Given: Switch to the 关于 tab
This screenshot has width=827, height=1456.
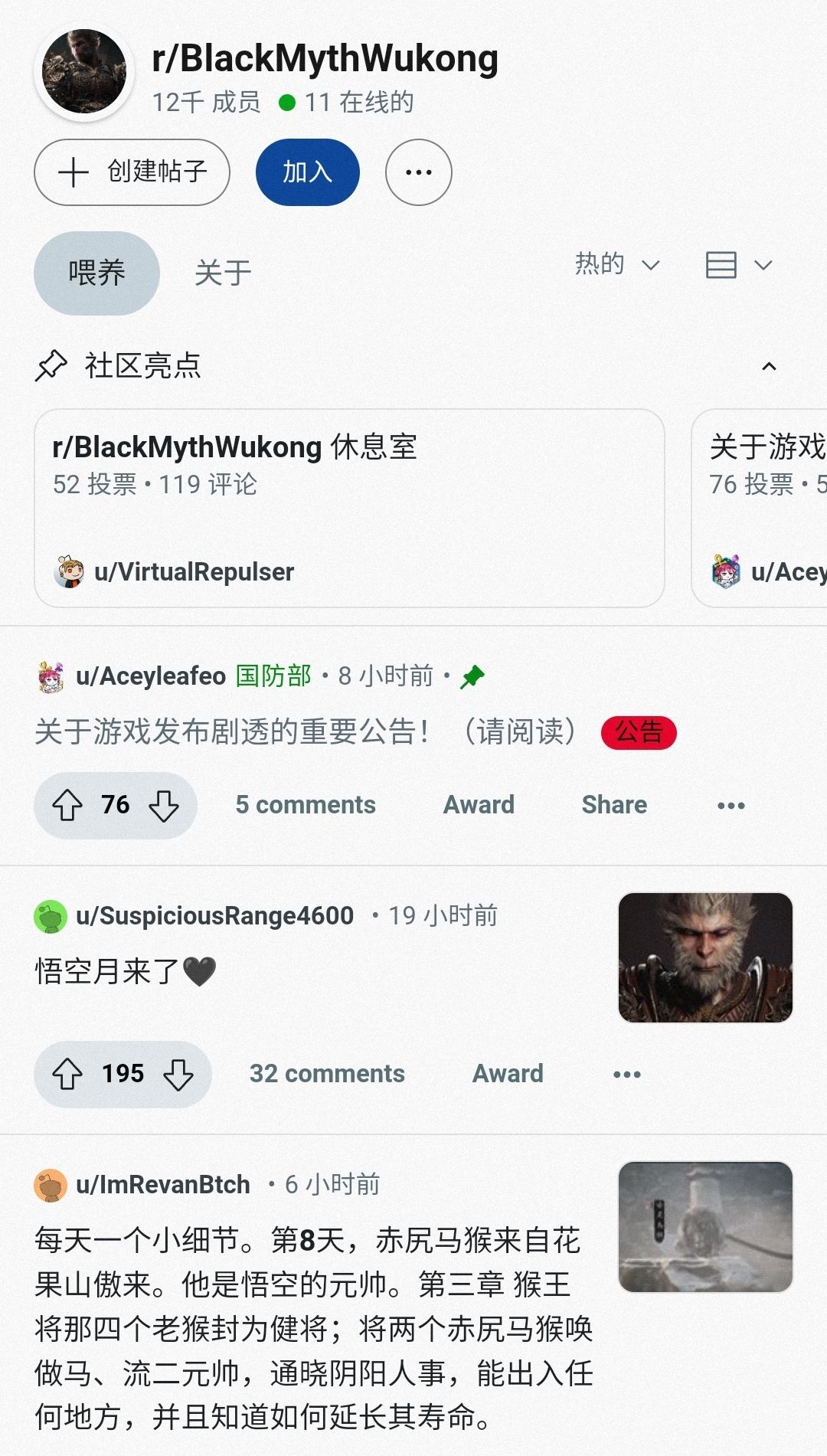Looking at the screenshot, I should click(x=223, y=273).
